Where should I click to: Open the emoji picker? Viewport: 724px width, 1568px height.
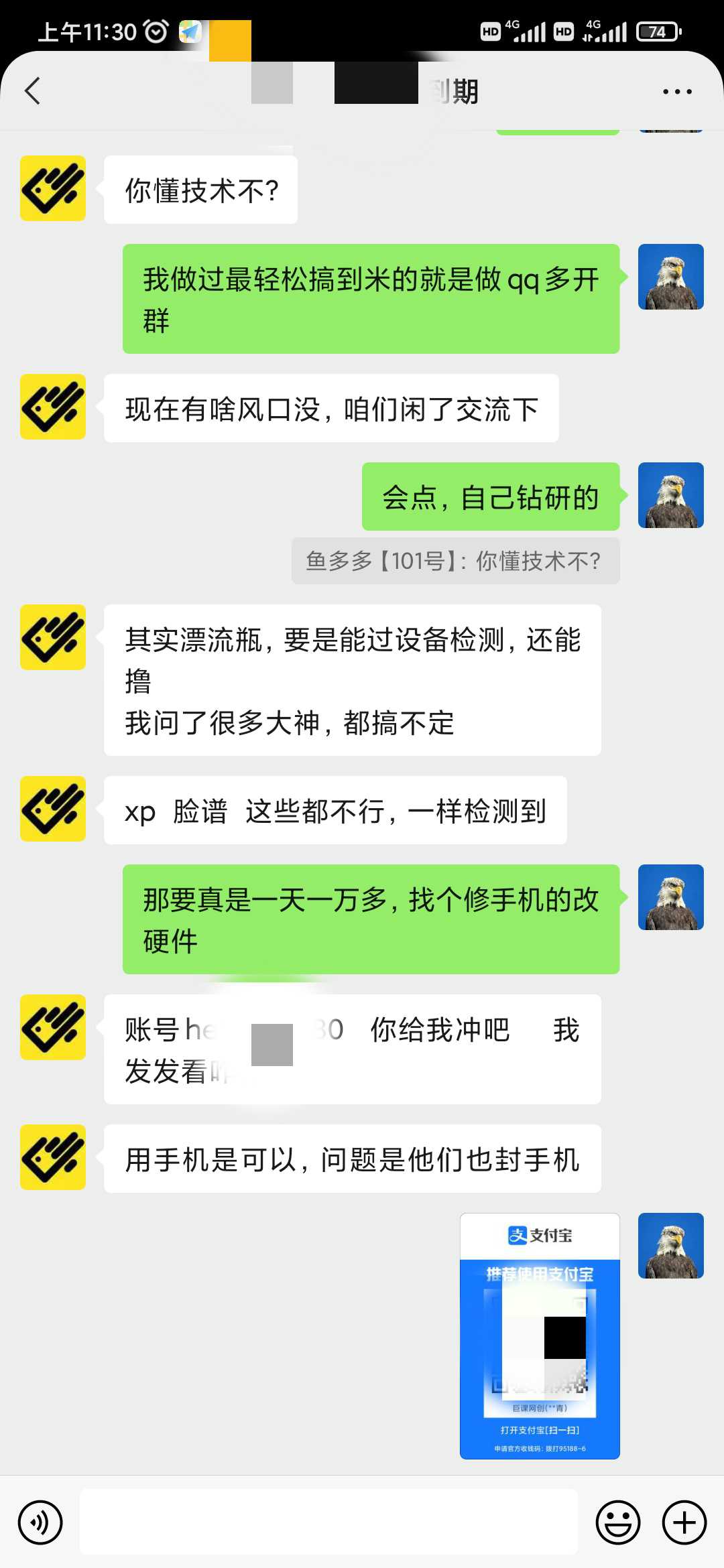[x=618, y=1522]
